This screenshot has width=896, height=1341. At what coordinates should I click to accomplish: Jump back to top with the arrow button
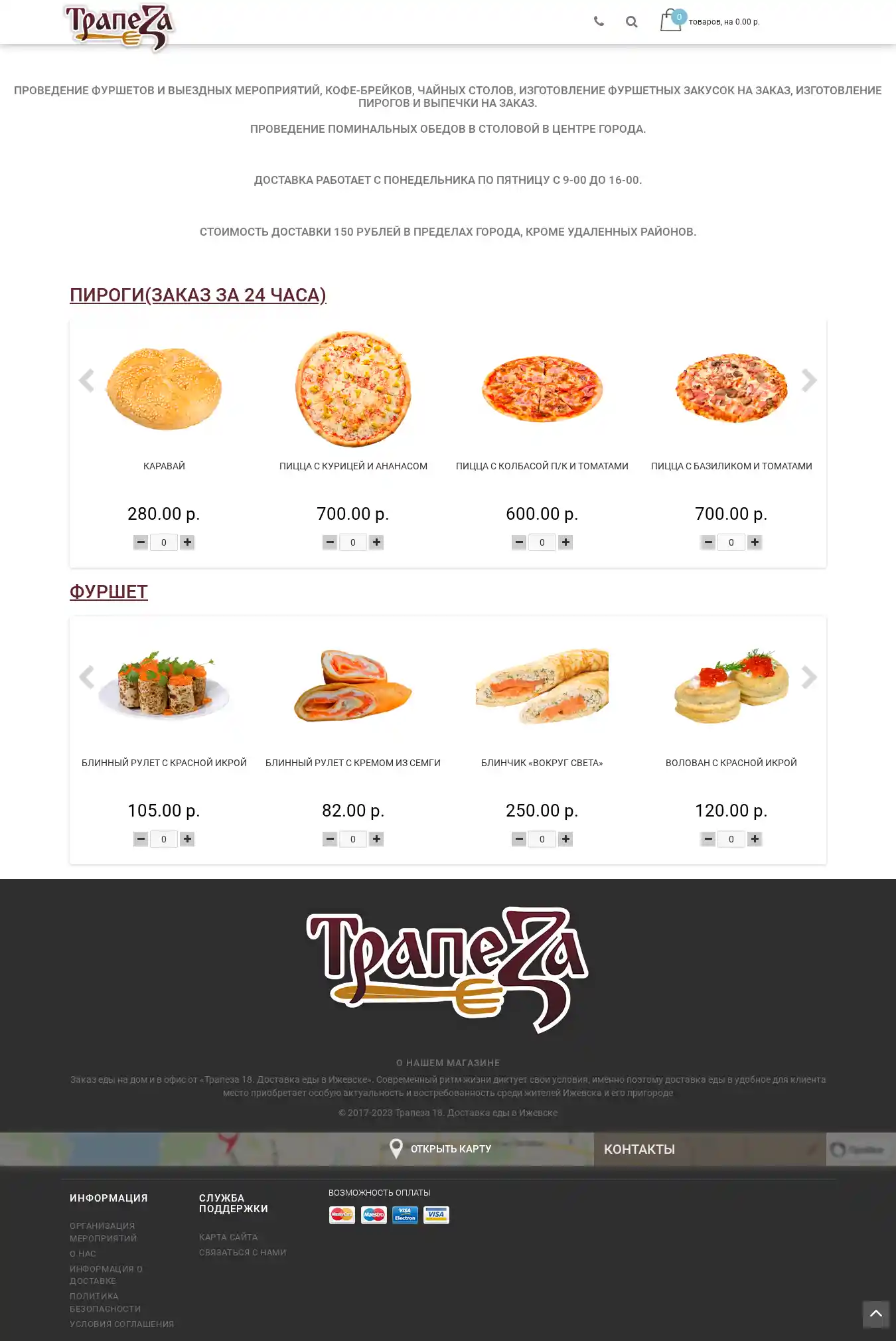pyautogui.click(x=875, y=1314)
